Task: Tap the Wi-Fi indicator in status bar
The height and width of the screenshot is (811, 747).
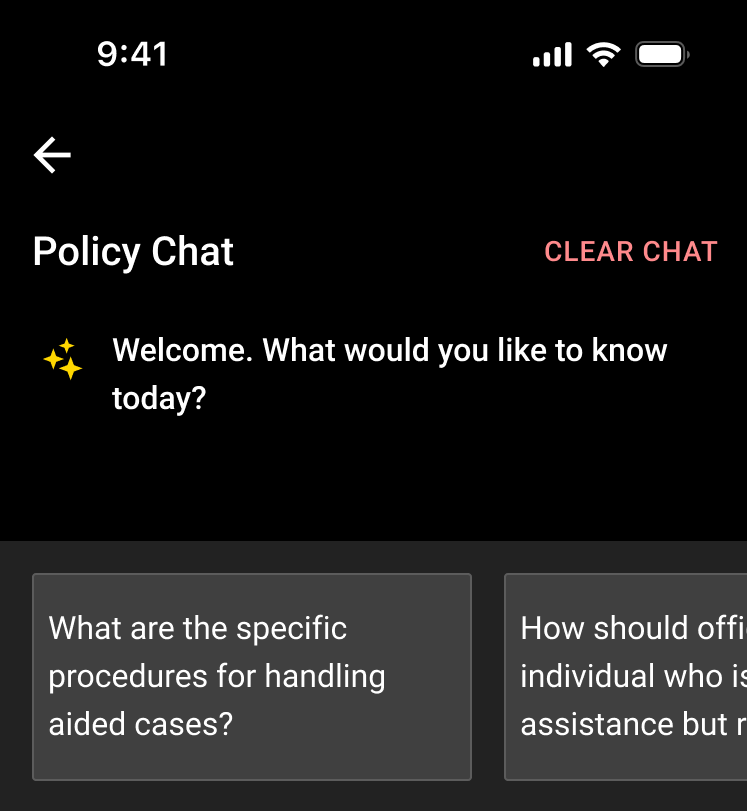Action: coord(602,54)
